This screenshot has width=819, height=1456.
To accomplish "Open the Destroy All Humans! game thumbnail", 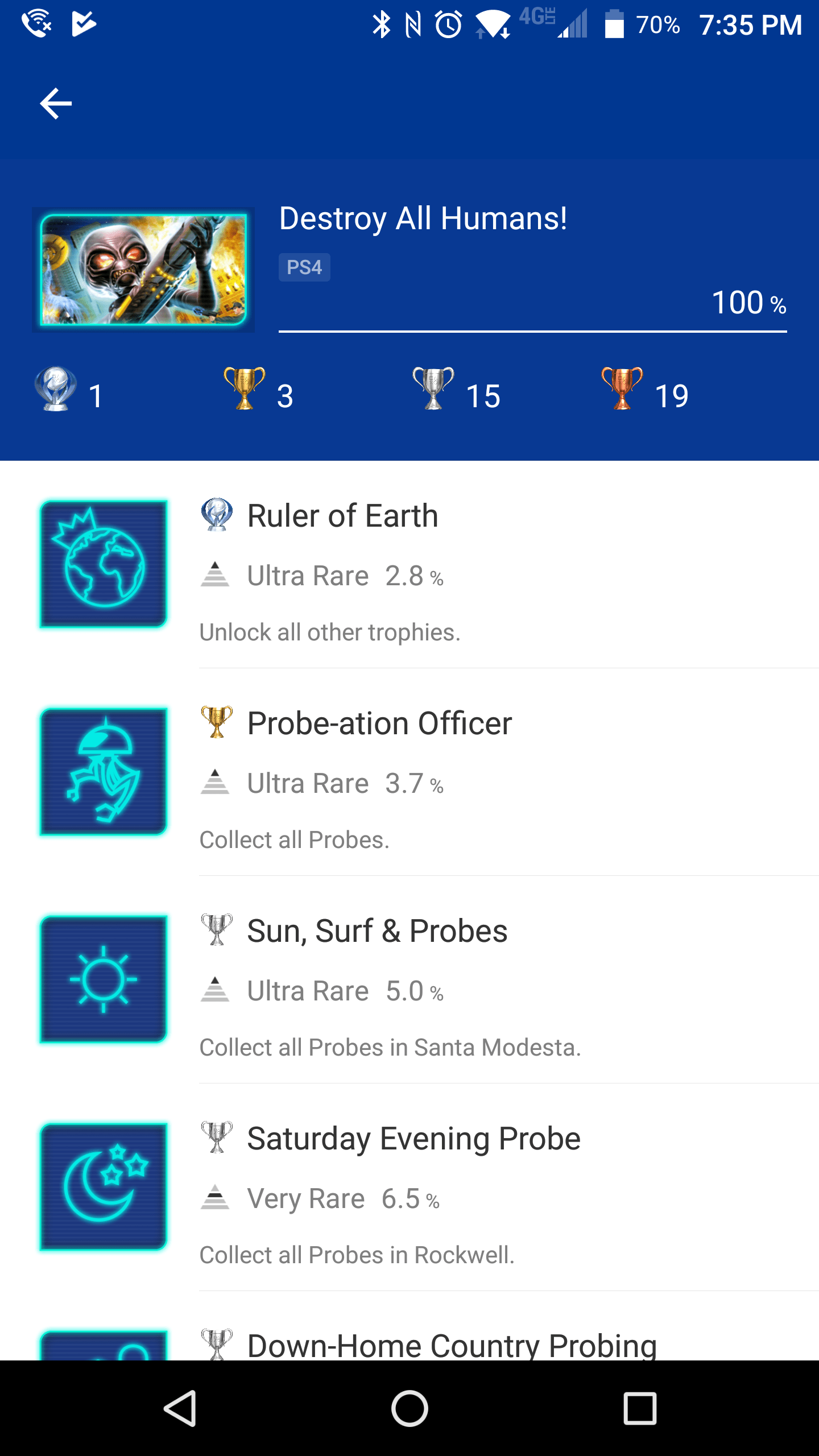I will tap(145, 271).
